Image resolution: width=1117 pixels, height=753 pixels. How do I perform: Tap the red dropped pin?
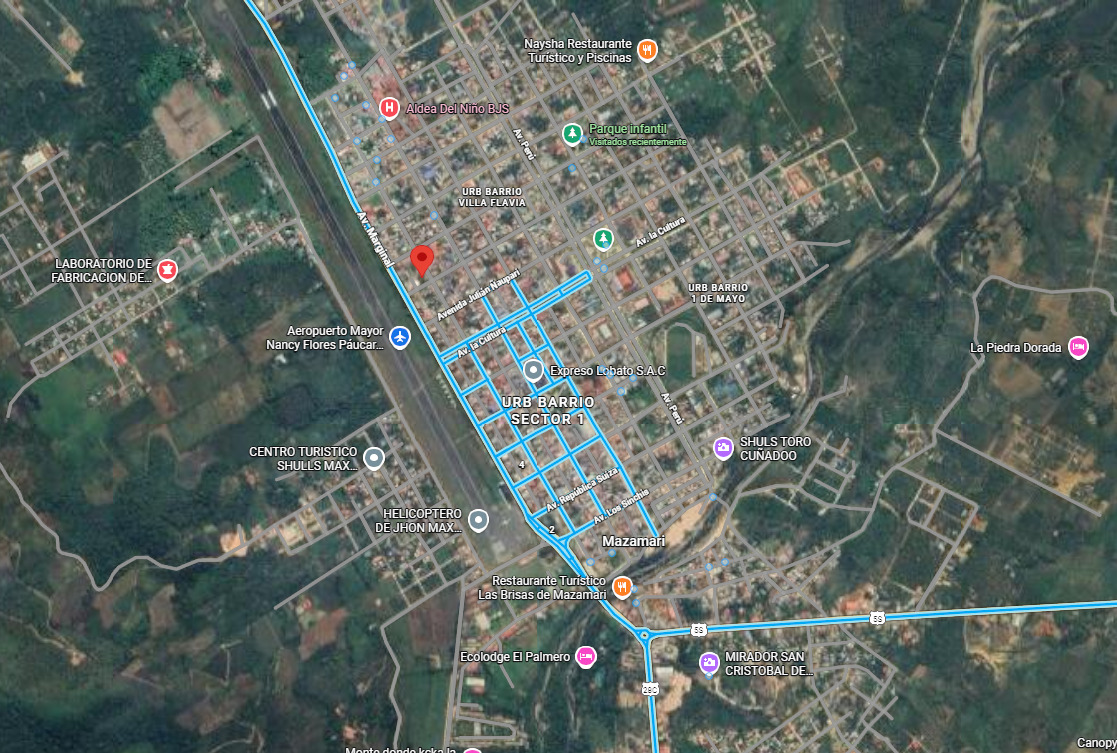click(x=423, y=260)
